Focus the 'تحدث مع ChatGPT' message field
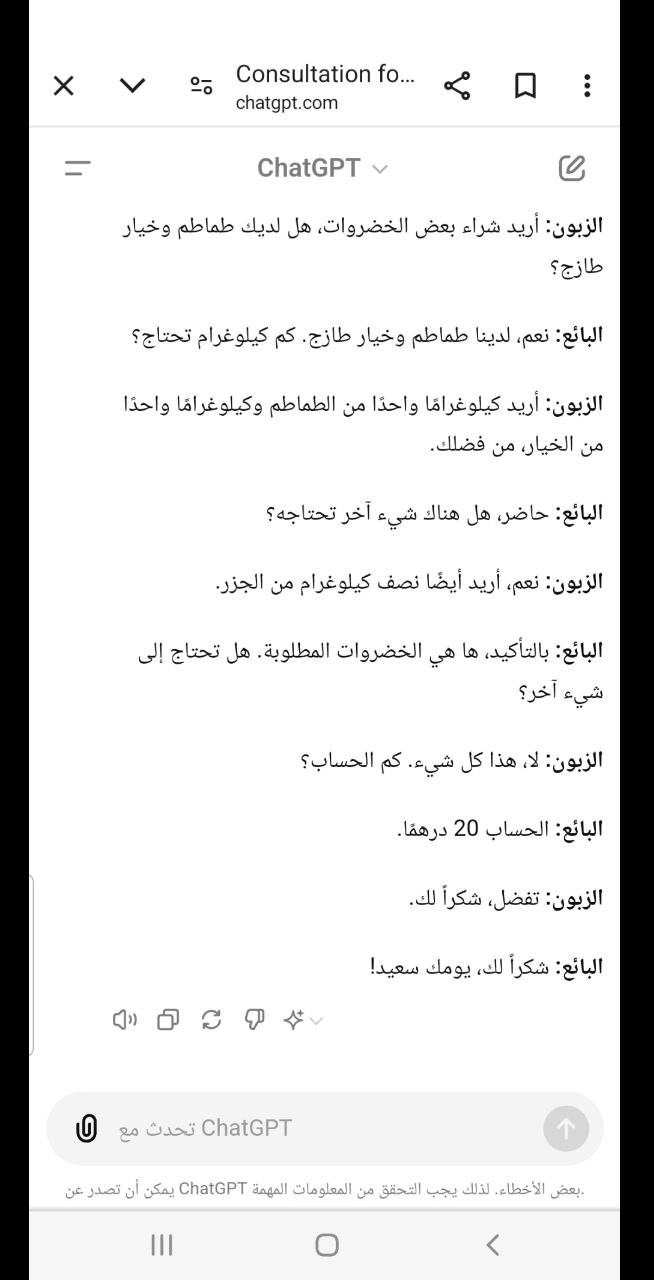Screen dimensions: 654x1280 tap(320, 1129)
